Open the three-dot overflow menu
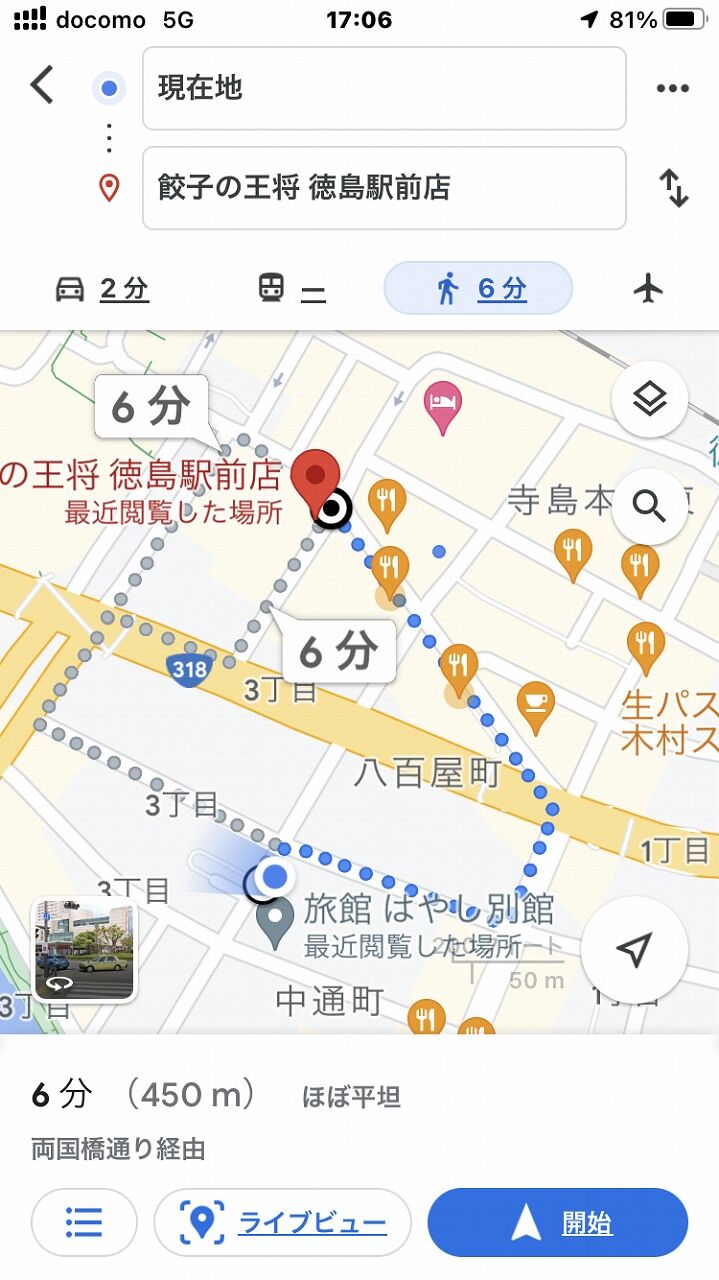The height and width of the screenshot is (1280, 719). click(673, 88)
